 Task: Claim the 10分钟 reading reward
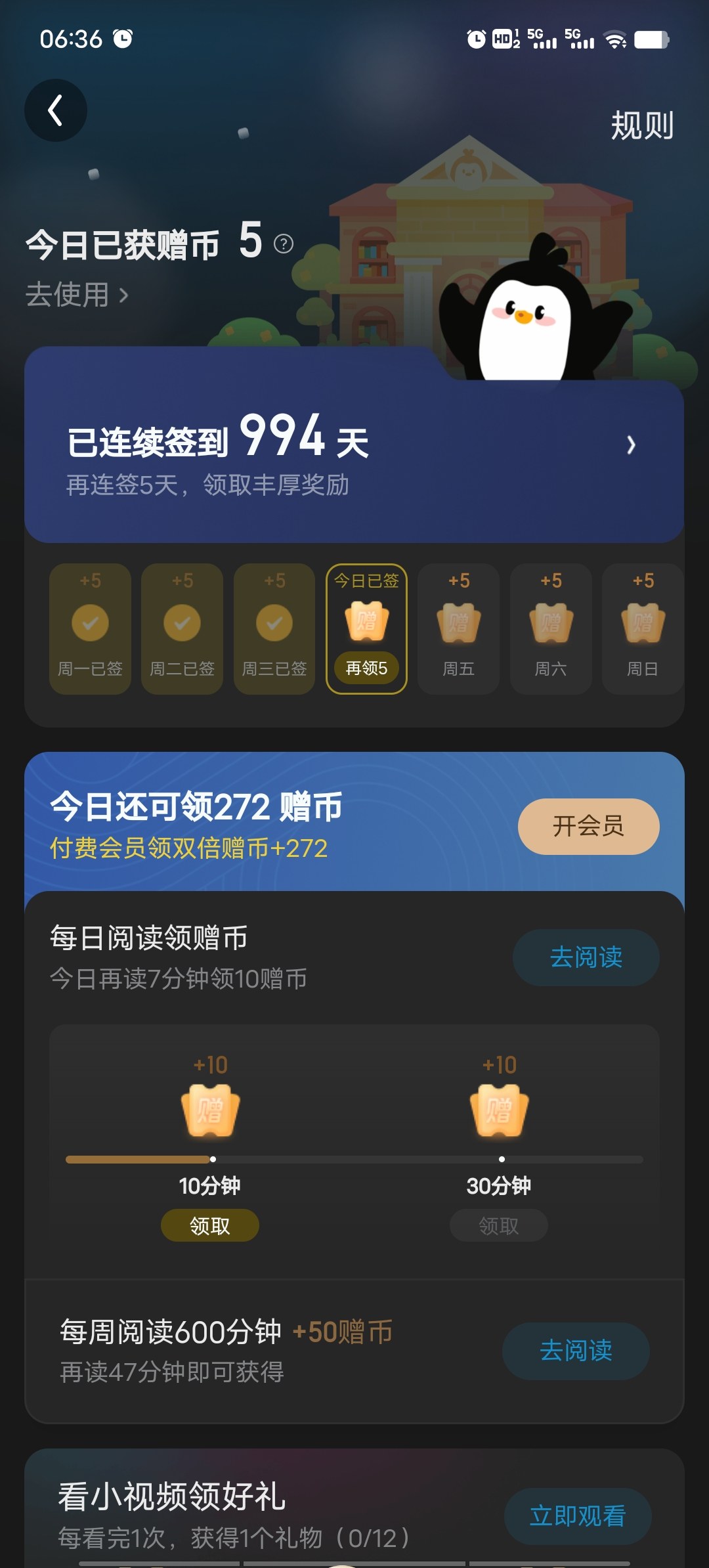pos(210,1225)
